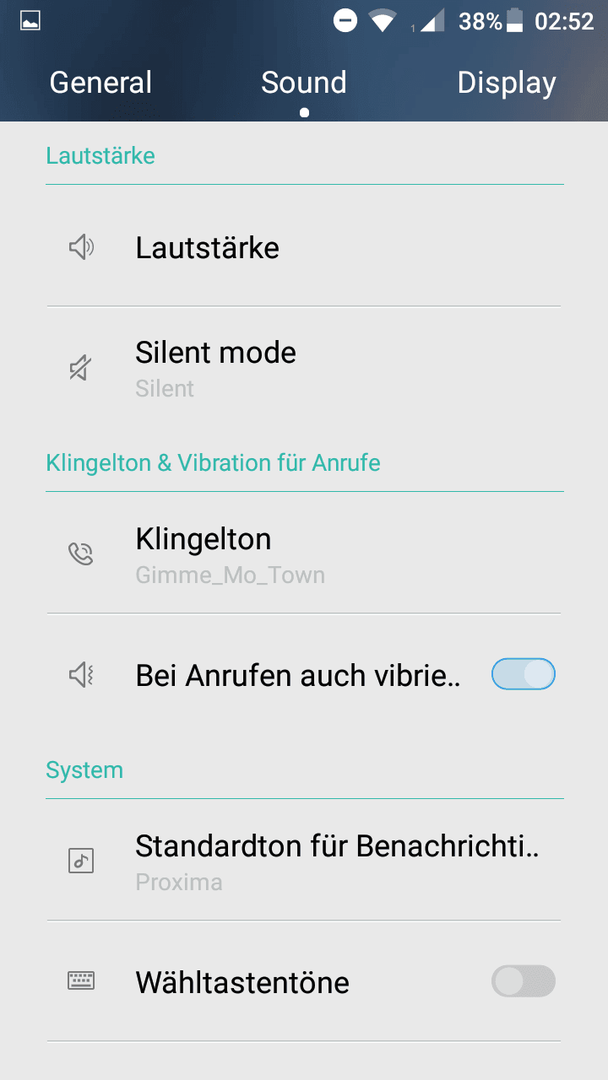608x1080 pixels.
Task: Select the Sound tab
Action: (x=304, y=83)
